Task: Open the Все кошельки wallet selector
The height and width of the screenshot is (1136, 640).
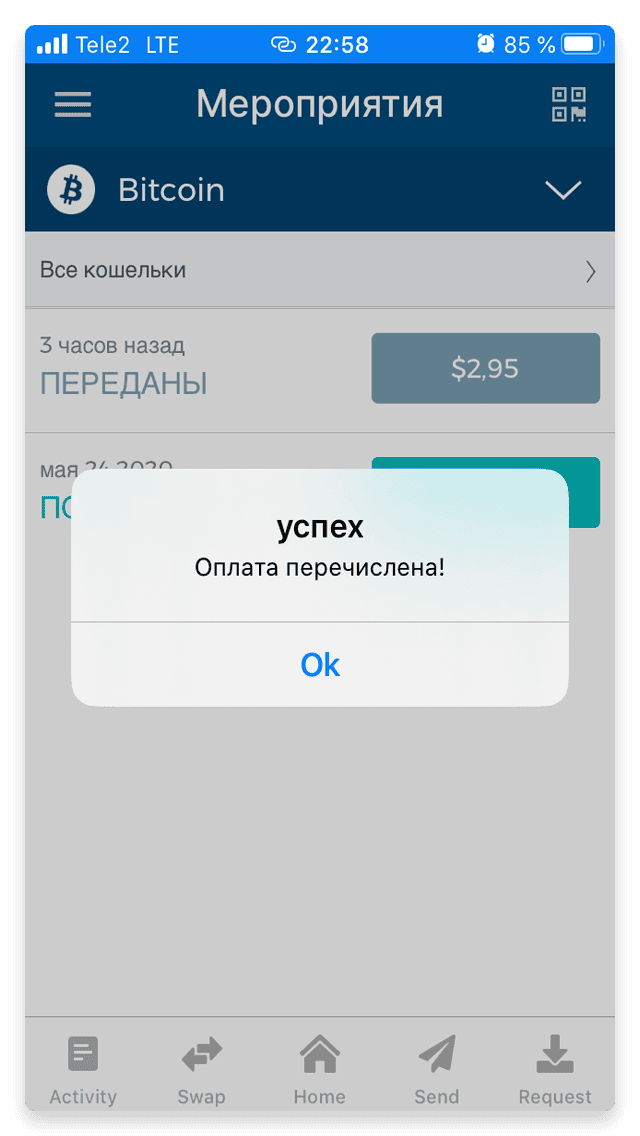Action: 320,270
